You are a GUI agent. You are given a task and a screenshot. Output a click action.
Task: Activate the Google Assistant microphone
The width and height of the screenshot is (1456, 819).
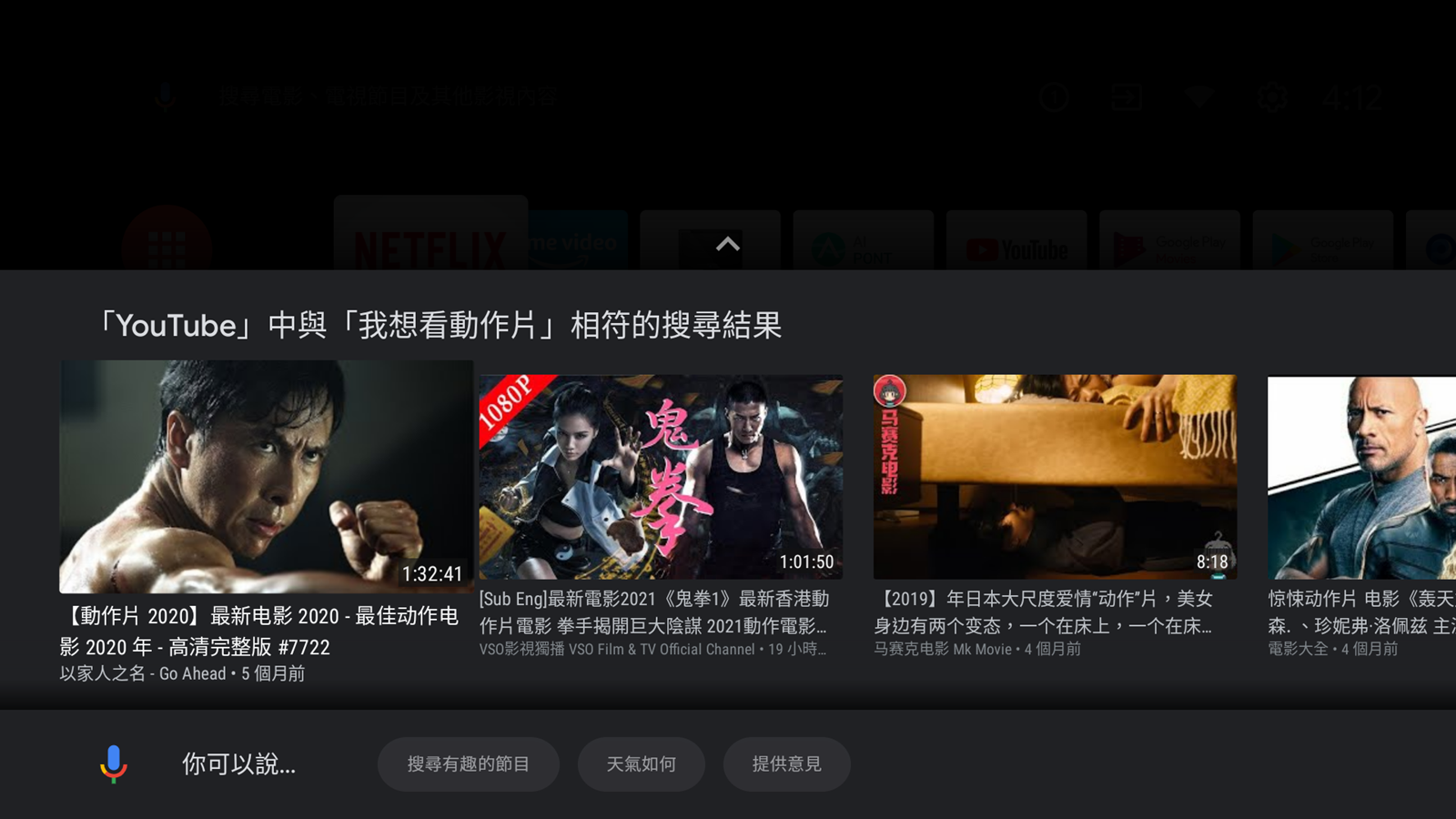point(114,763)
